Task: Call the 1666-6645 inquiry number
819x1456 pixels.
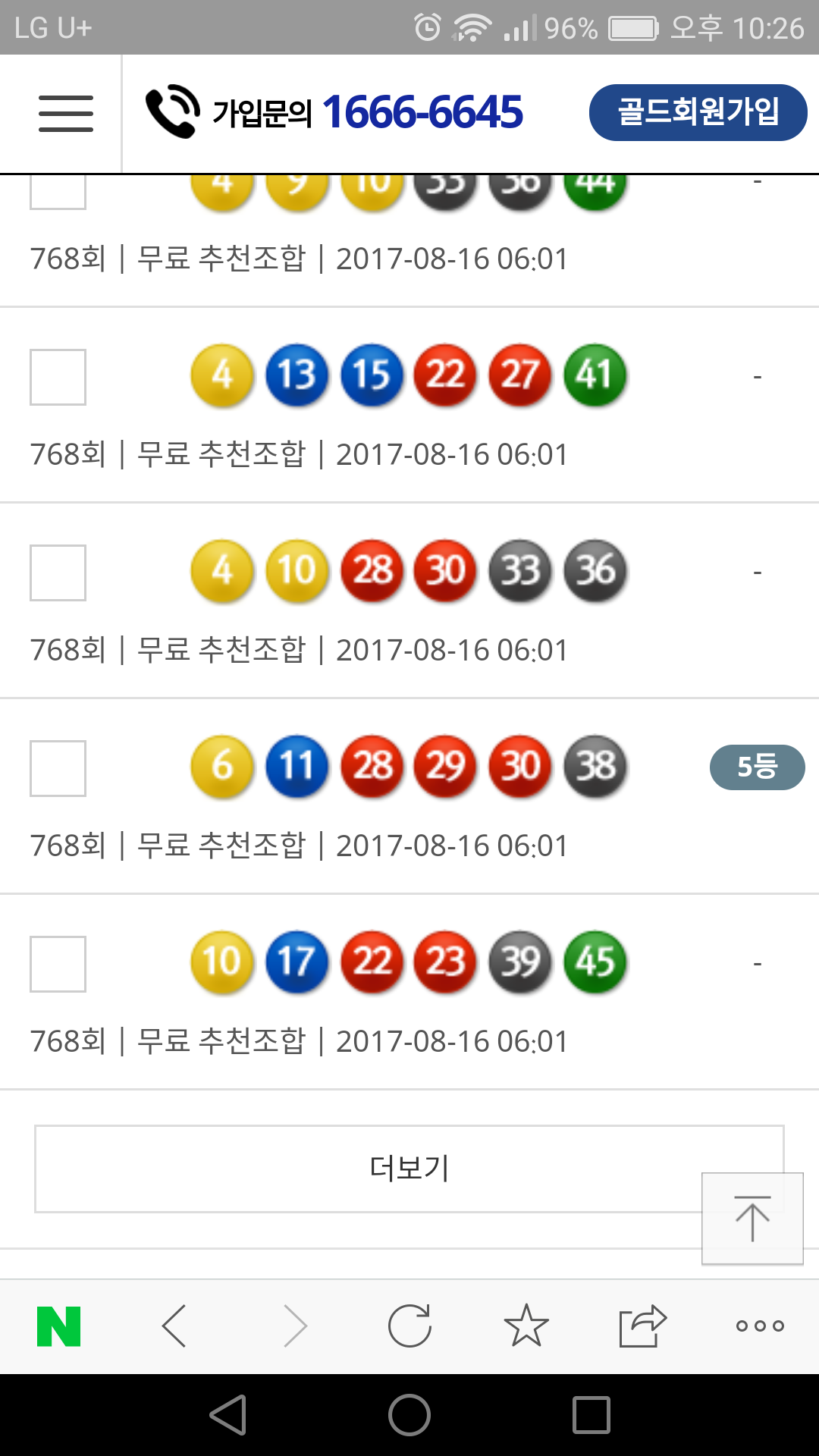Action: point(334,112)
